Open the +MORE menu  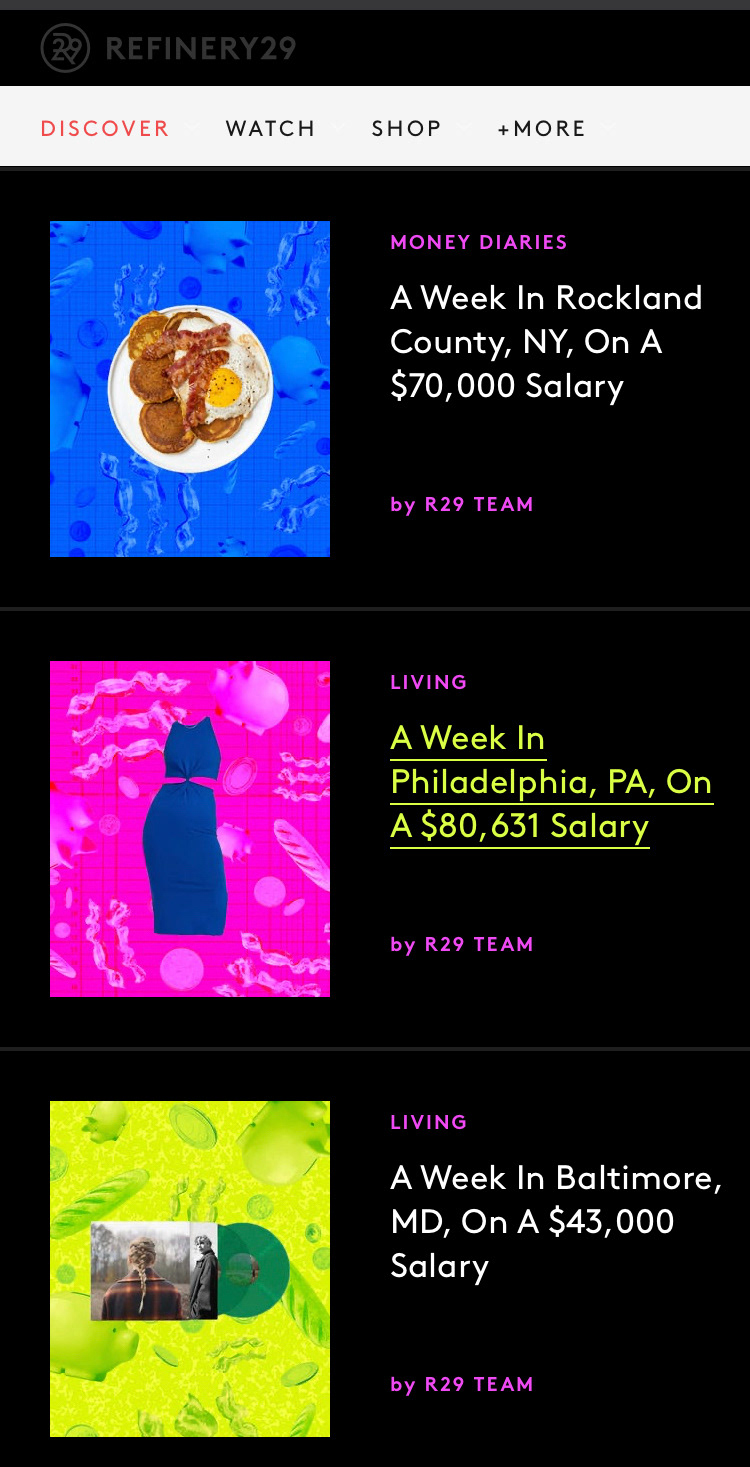click(x=541, y=128)
